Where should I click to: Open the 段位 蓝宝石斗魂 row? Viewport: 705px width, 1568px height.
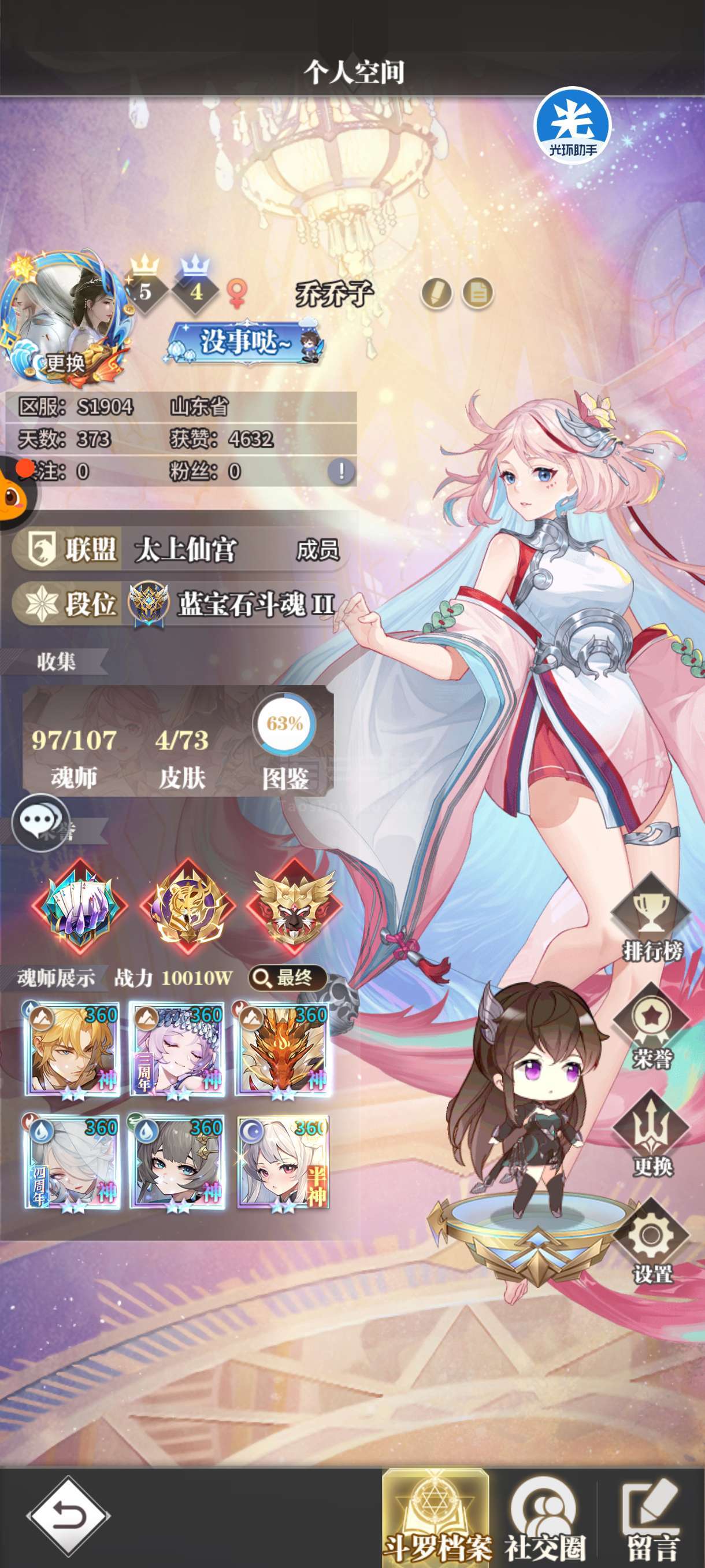point(181,603)
